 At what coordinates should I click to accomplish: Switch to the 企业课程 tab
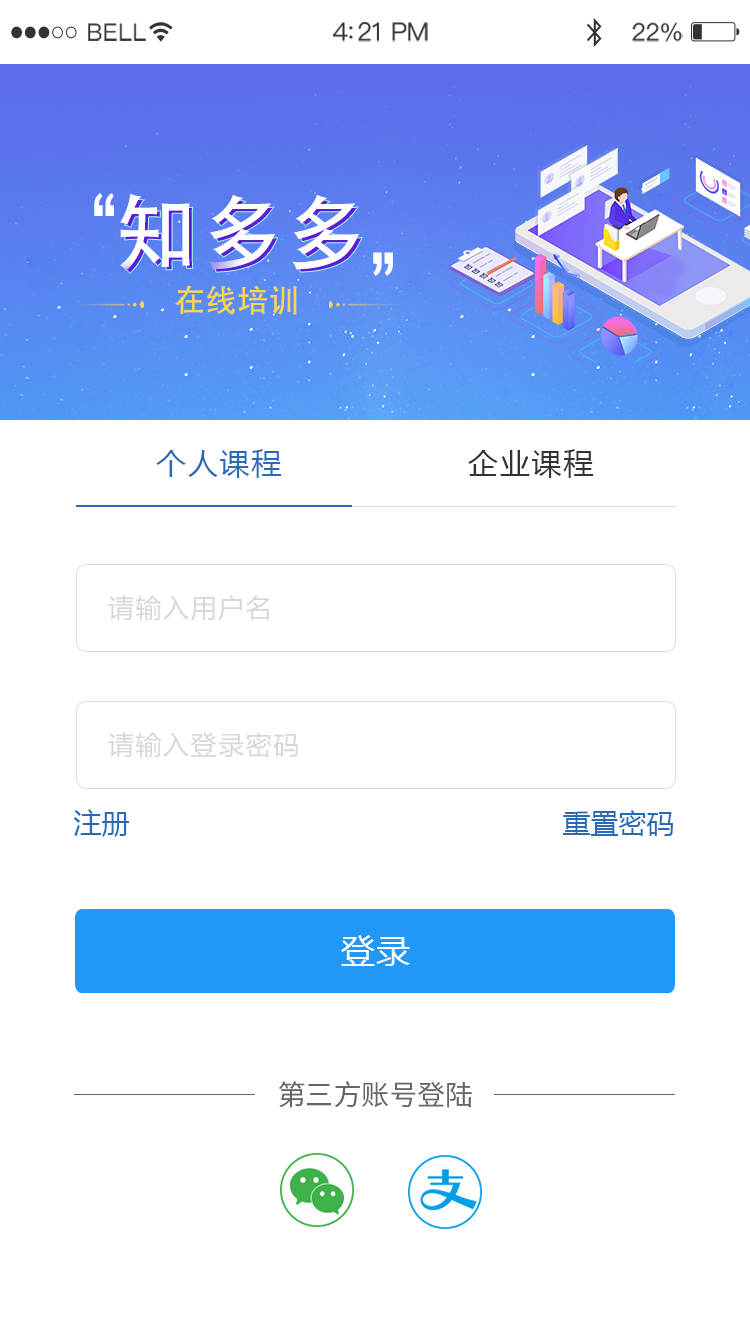coord(529,464)
